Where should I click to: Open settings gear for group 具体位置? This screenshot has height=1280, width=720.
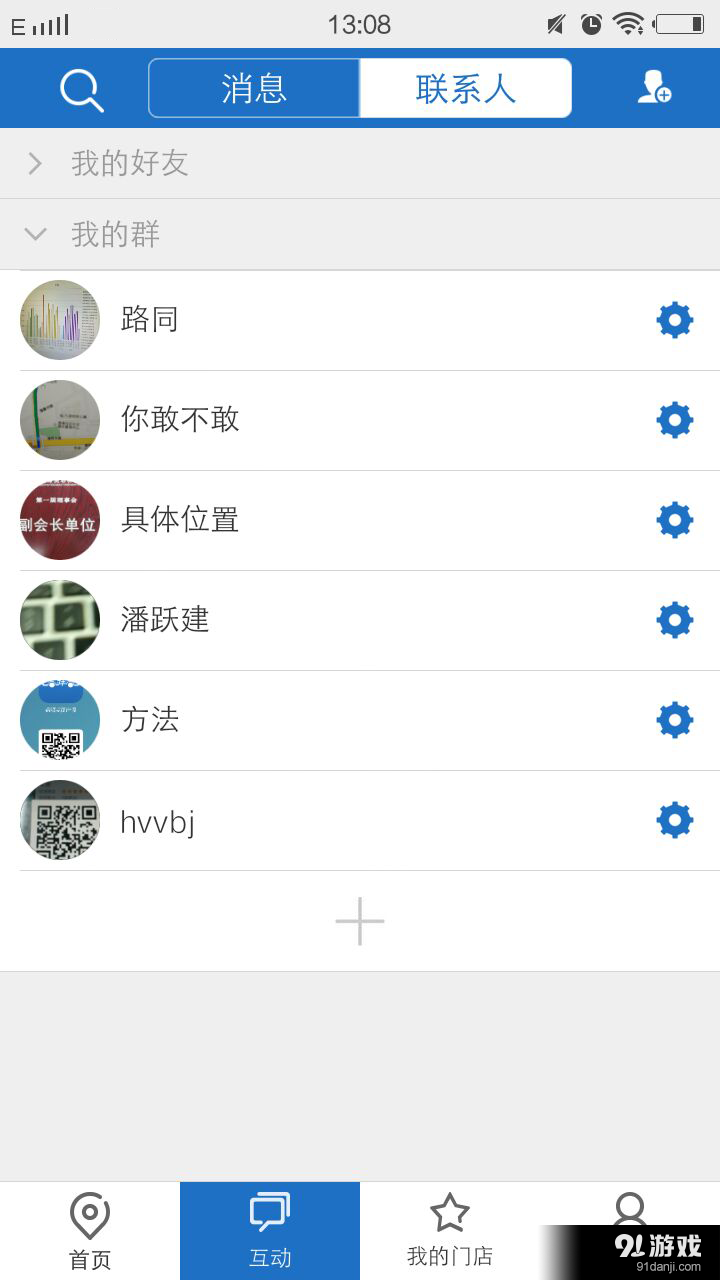point(674,519)
